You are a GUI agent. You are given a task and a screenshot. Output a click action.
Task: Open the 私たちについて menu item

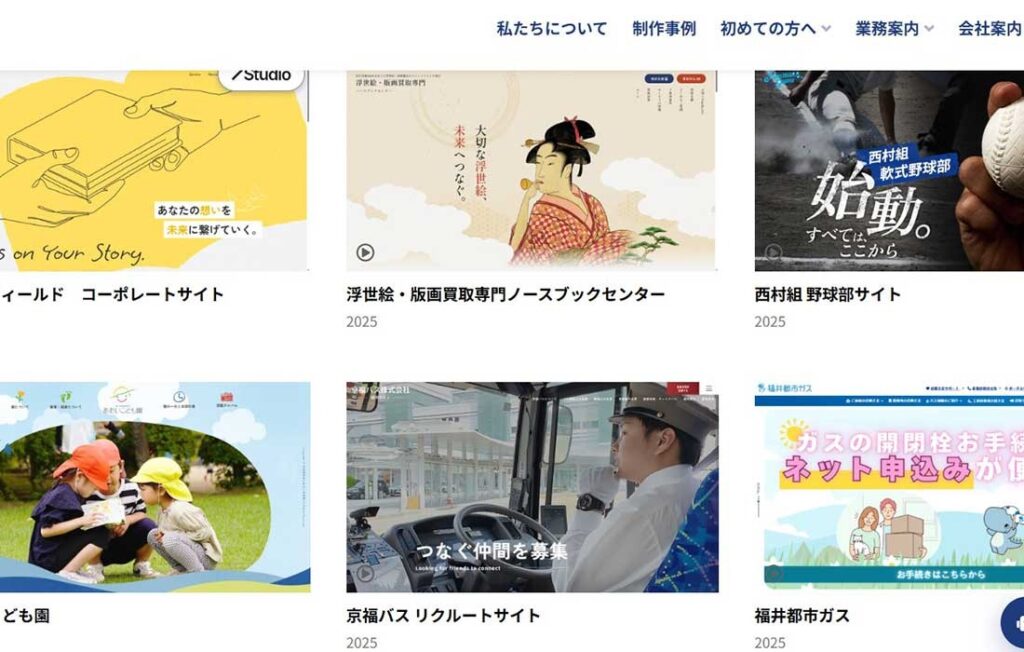click(x=551, y=29)
